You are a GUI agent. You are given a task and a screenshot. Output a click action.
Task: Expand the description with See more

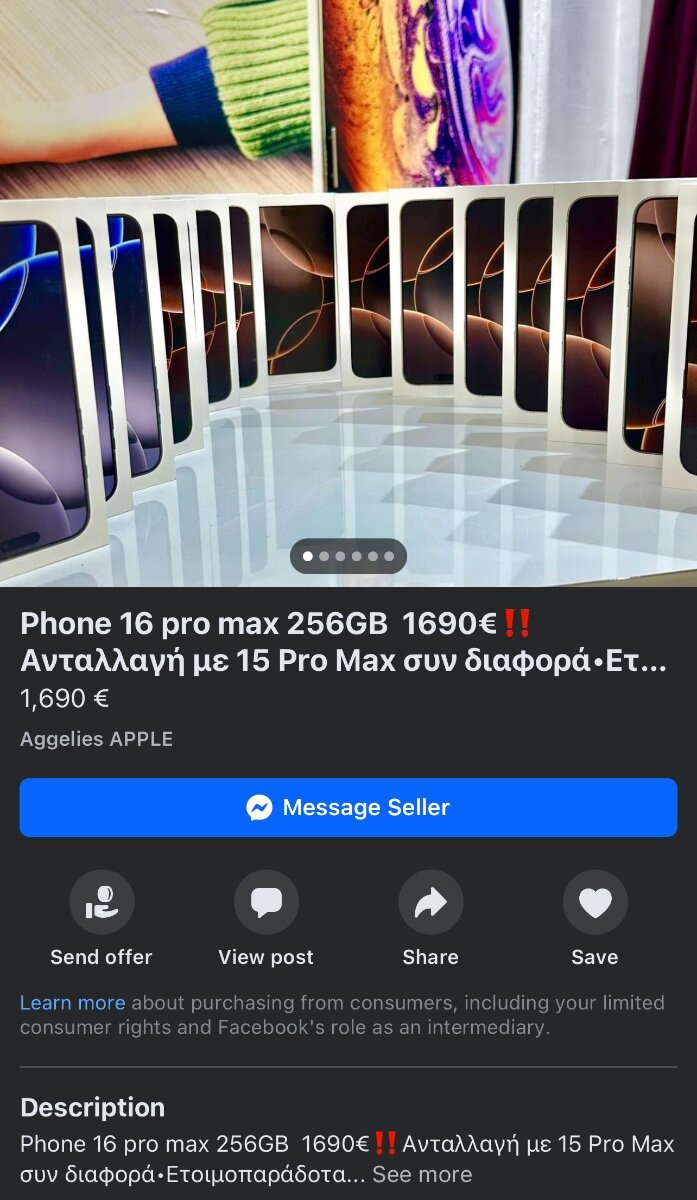(422, 1174)
